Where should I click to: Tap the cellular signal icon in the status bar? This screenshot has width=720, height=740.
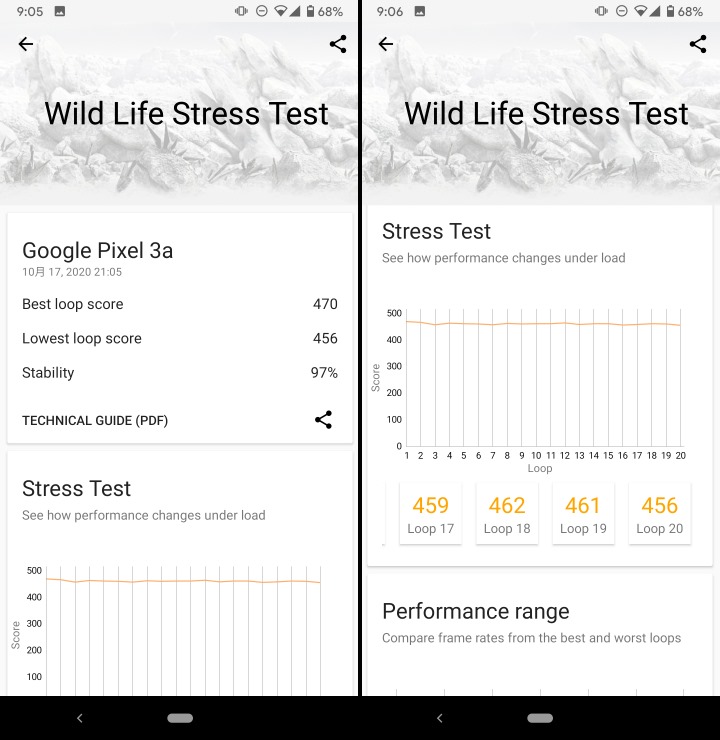coord(297,12)
